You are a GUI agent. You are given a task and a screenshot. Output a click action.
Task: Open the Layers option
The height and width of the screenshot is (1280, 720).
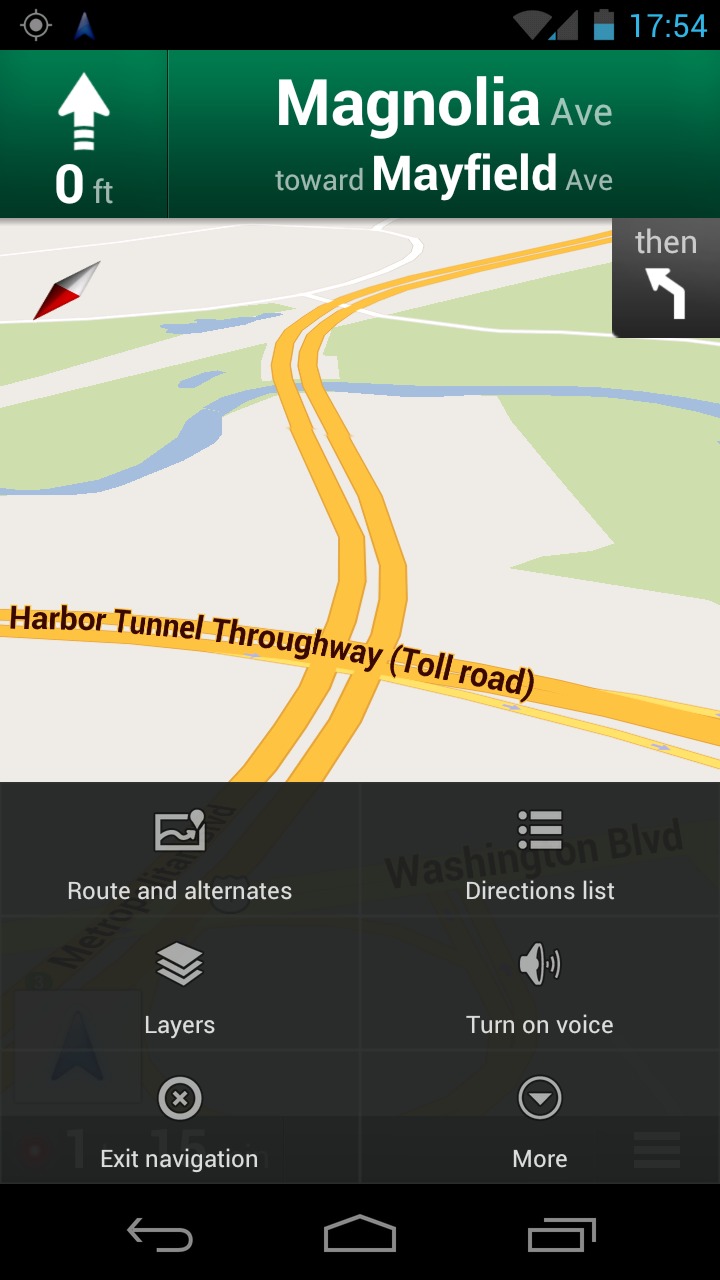180,984
